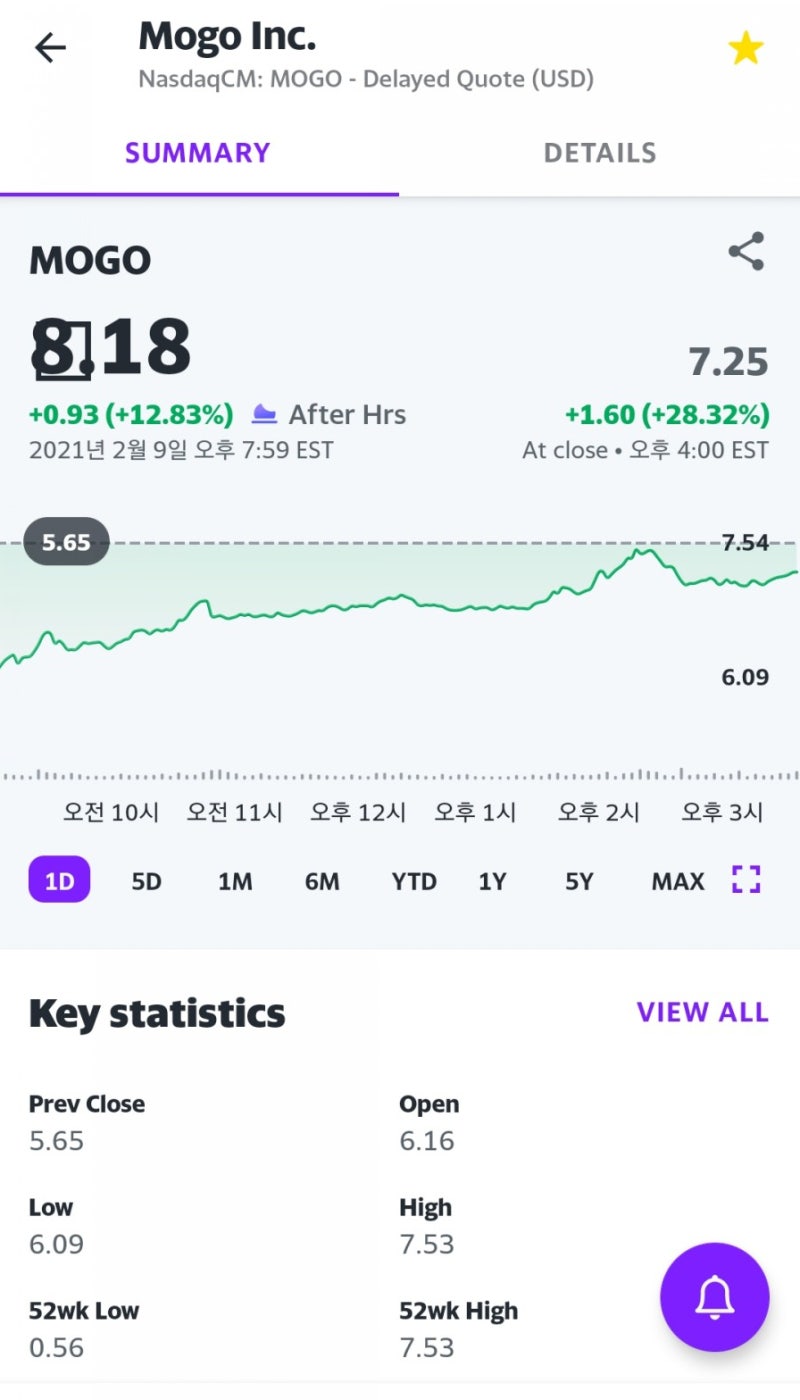
Task: Switch to the DETAILS tab
Action: click(600, 152)
